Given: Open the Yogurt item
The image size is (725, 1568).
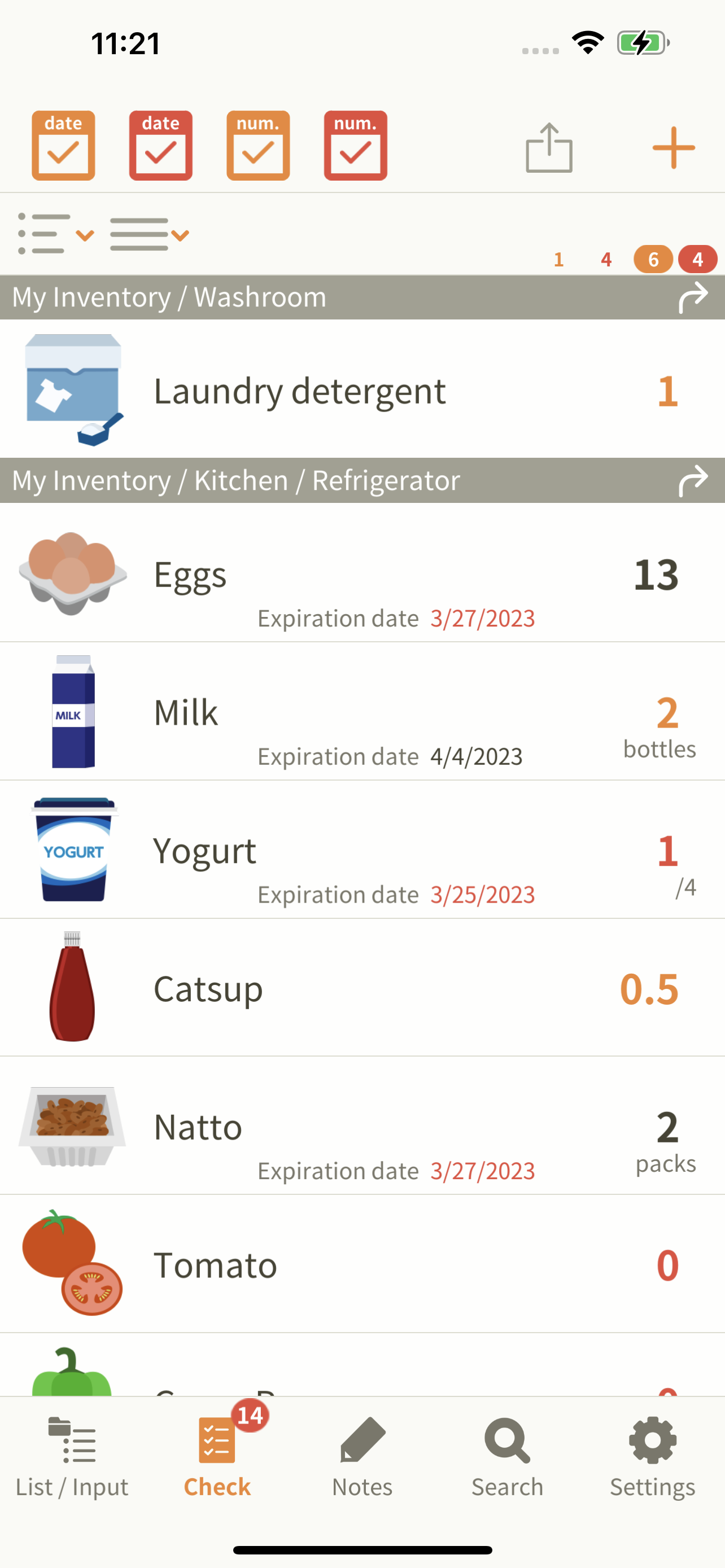Looking at the screenshot, I should (362, 849).
